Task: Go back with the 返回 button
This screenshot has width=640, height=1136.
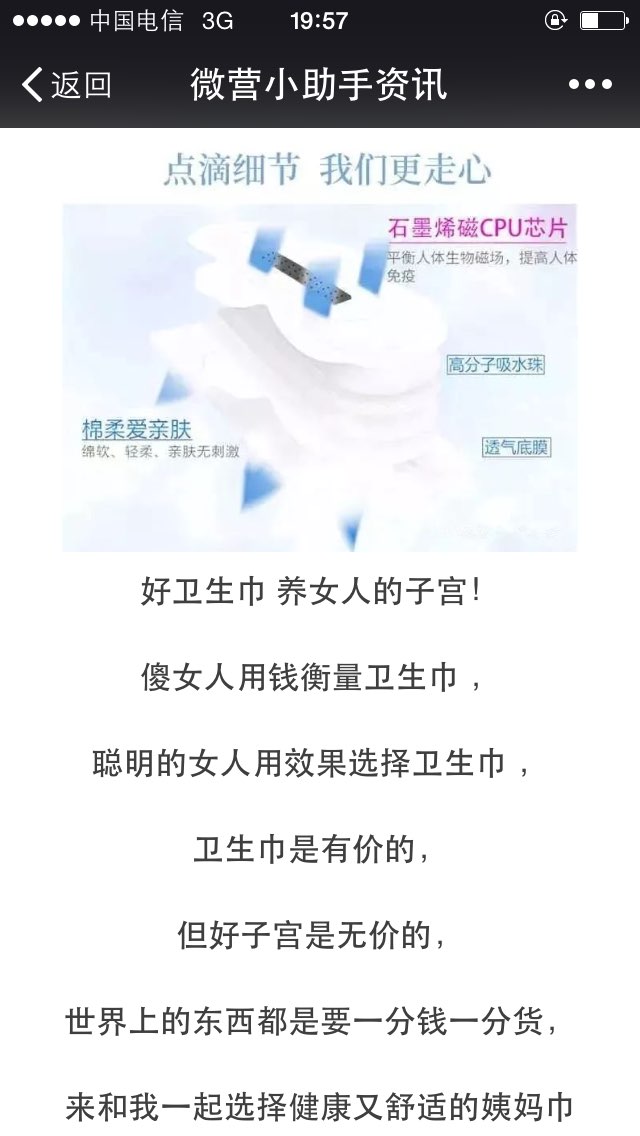Action: pyautogui.click(x=66, y=85)
